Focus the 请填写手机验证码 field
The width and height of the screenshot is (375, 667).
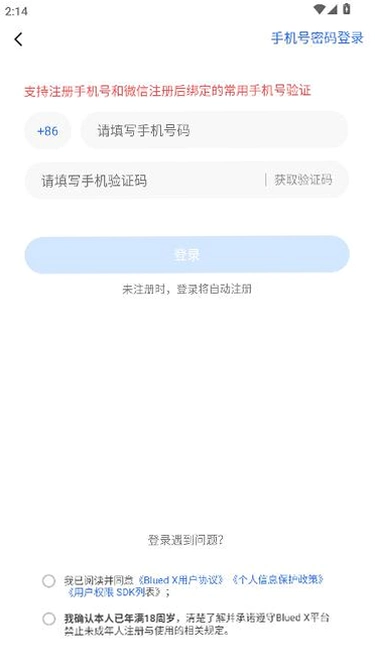coord(145,180)
